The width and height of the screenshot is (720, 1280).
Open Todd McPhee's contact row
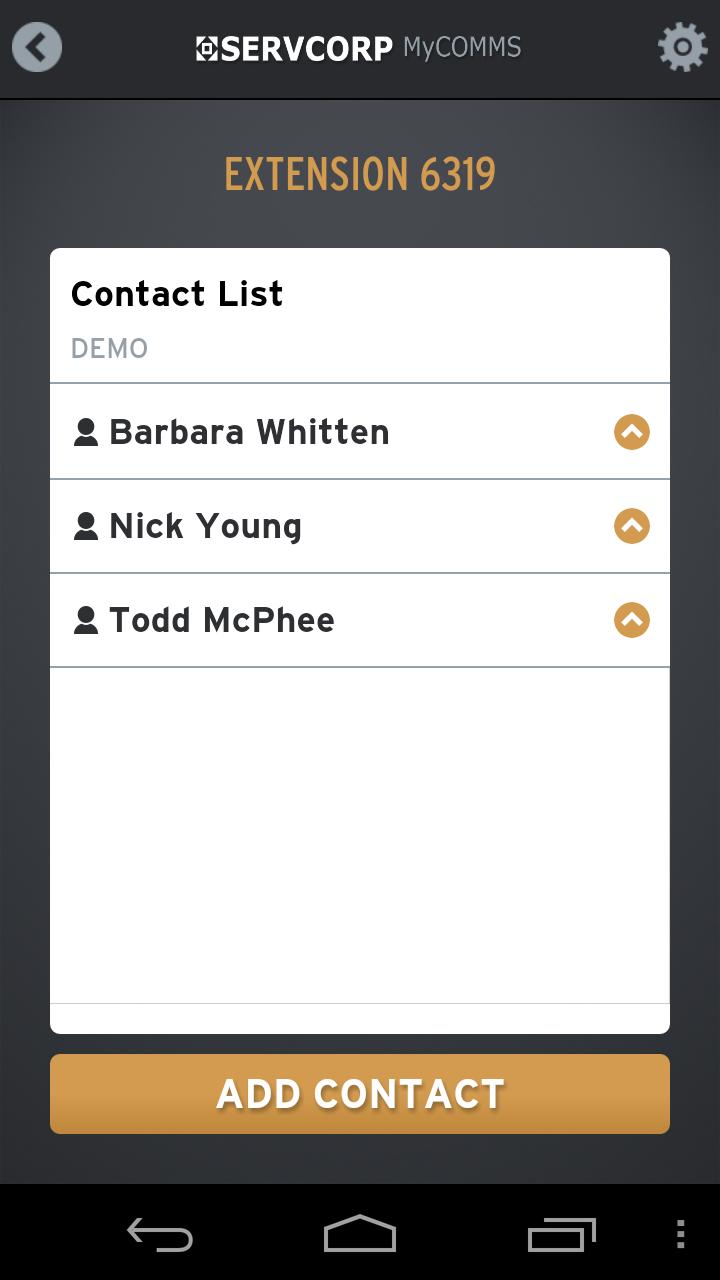[222, 620]
